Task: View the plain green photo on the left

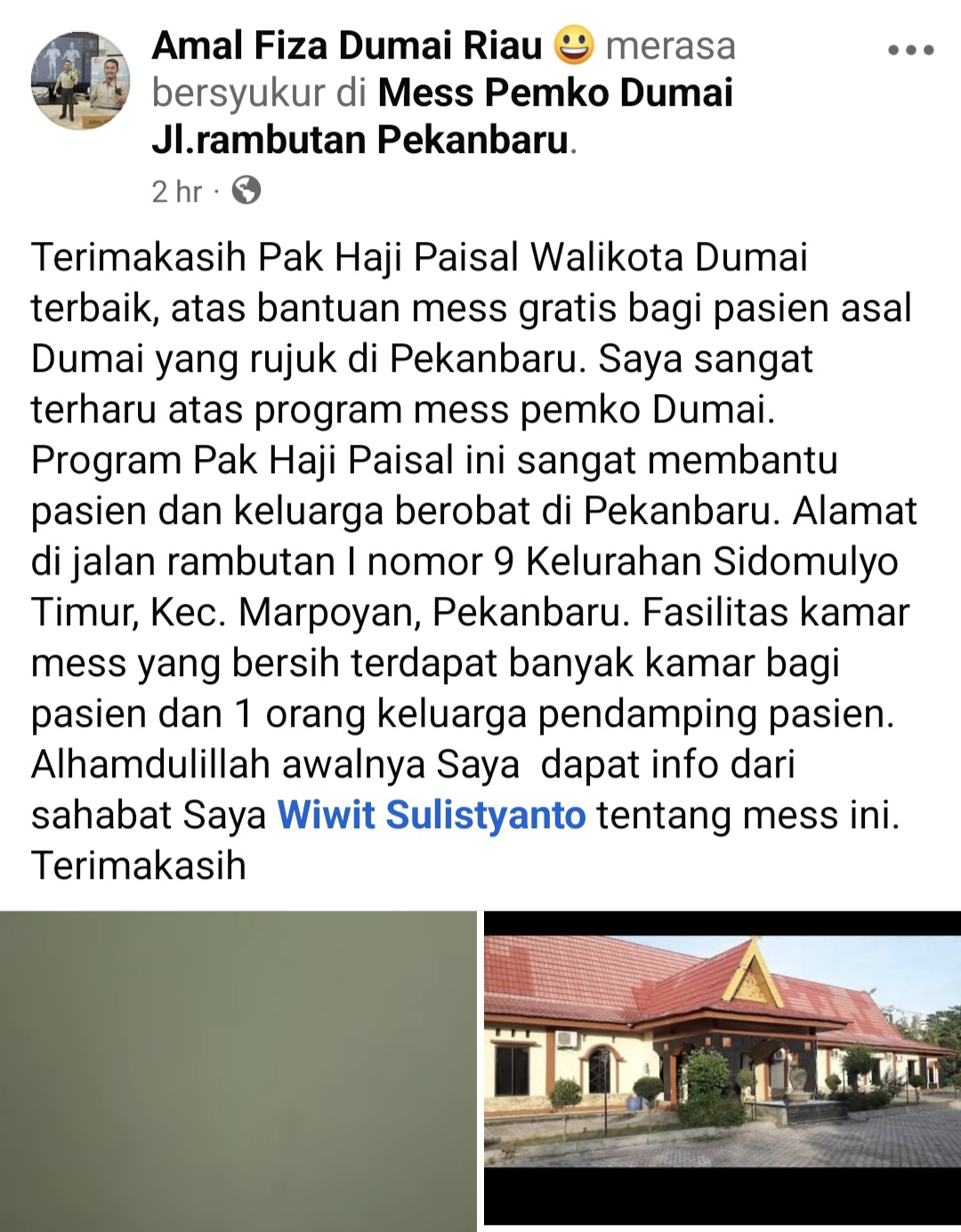Action: [x=238, y=1070]
